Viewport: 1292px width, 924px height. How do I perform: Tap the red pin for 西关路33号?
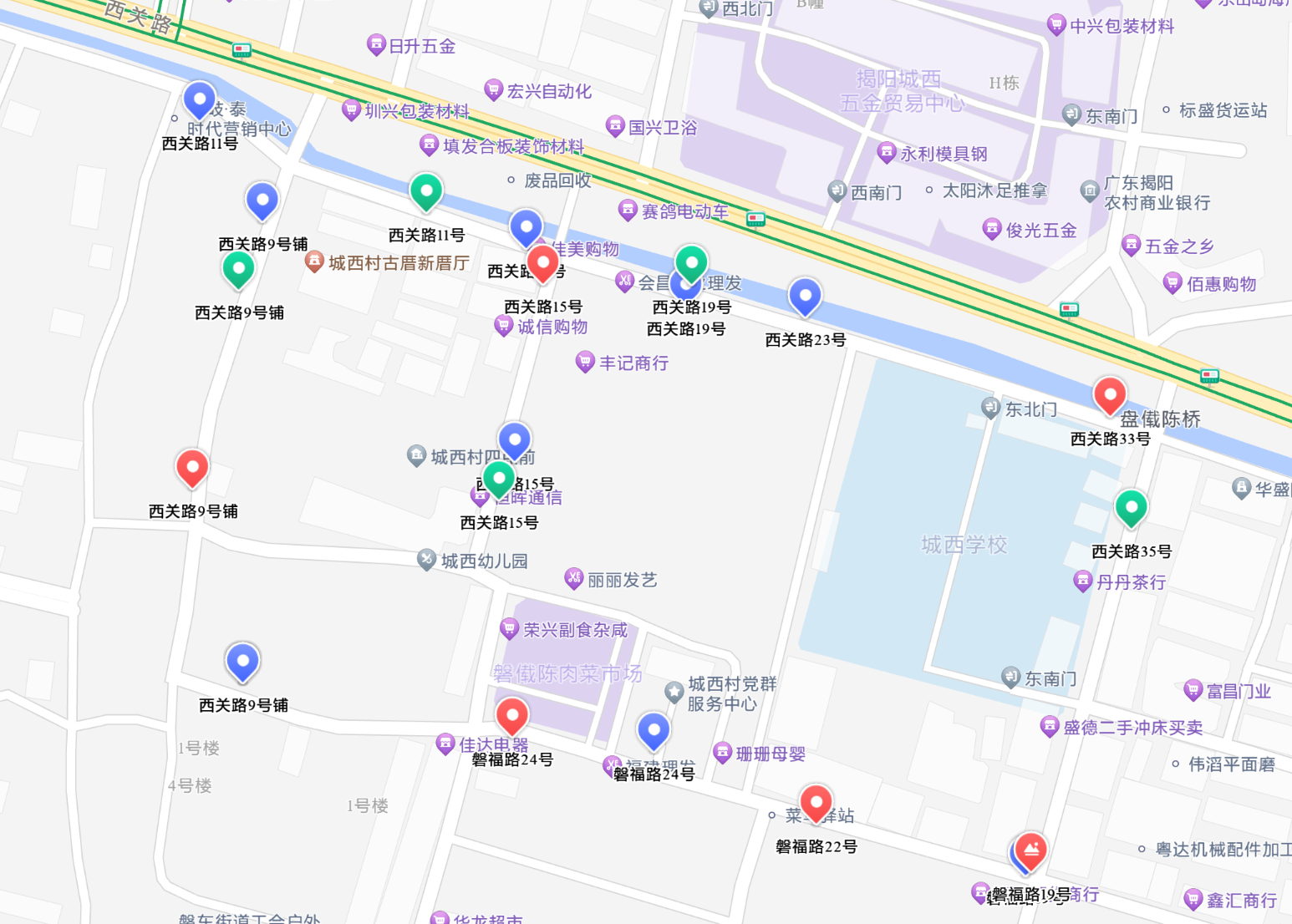1110,394
